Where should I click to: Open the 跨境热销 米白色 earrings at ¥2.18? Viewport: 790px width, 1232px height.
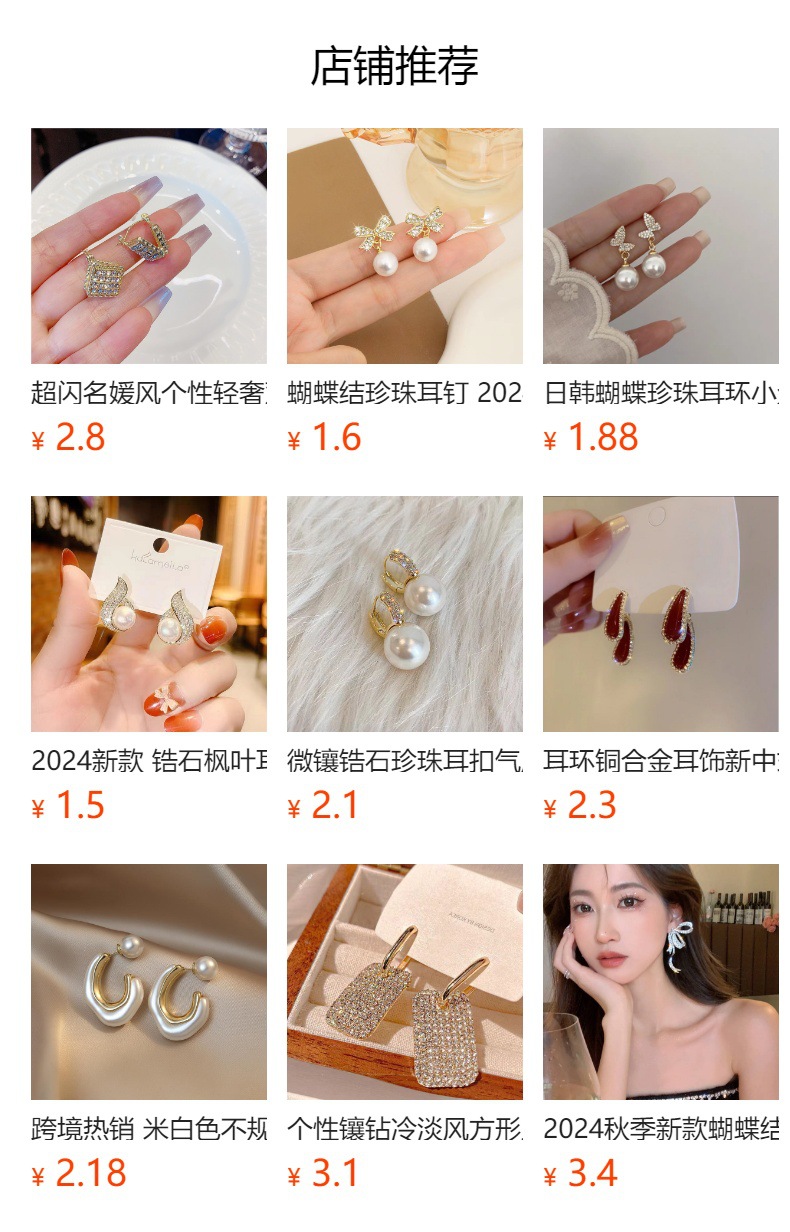[148, 982]
